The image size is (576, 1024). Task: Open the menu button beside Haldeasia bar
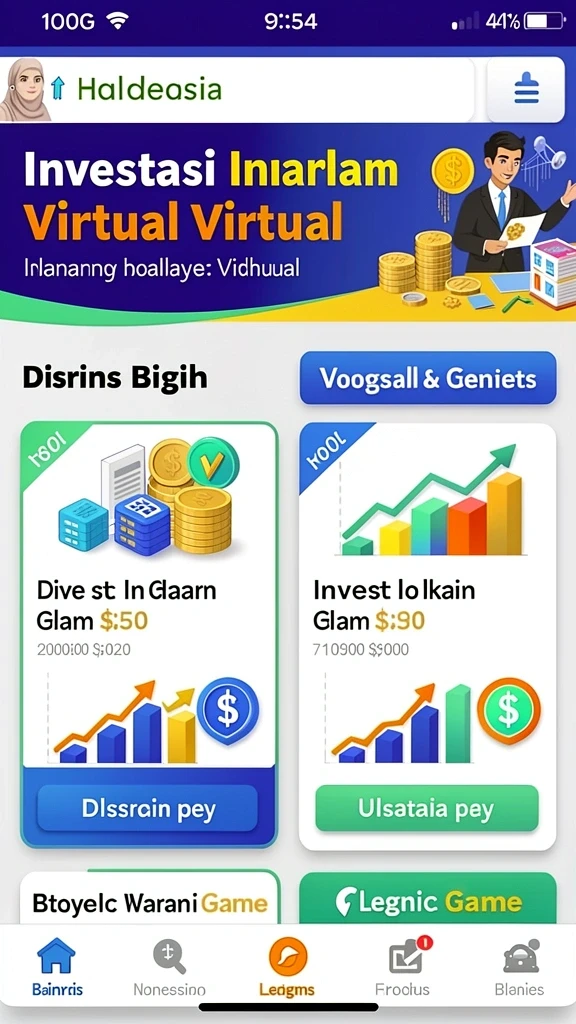(x=526, y=89)
